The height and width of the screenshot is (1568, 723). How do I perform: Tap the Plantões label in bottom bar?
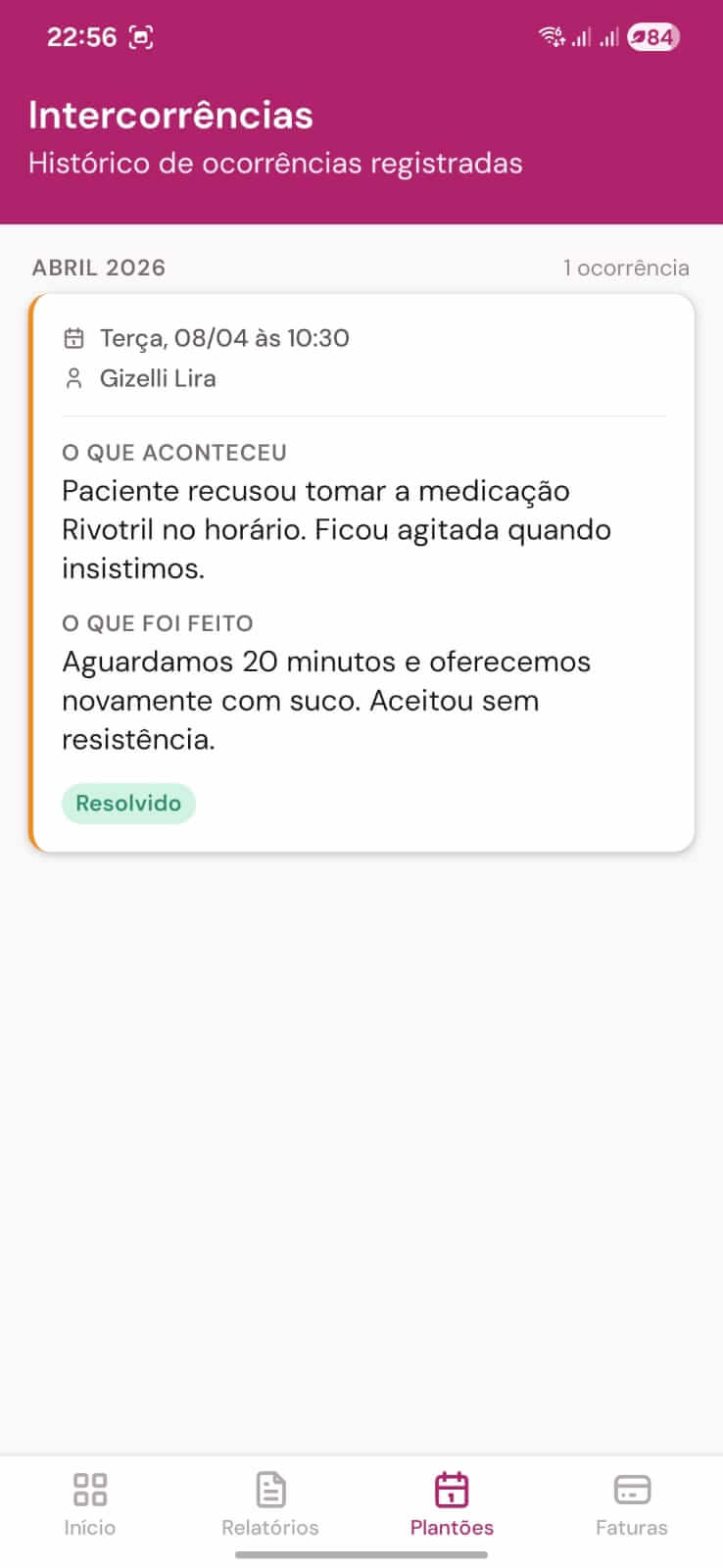[x=451, y=1527]
